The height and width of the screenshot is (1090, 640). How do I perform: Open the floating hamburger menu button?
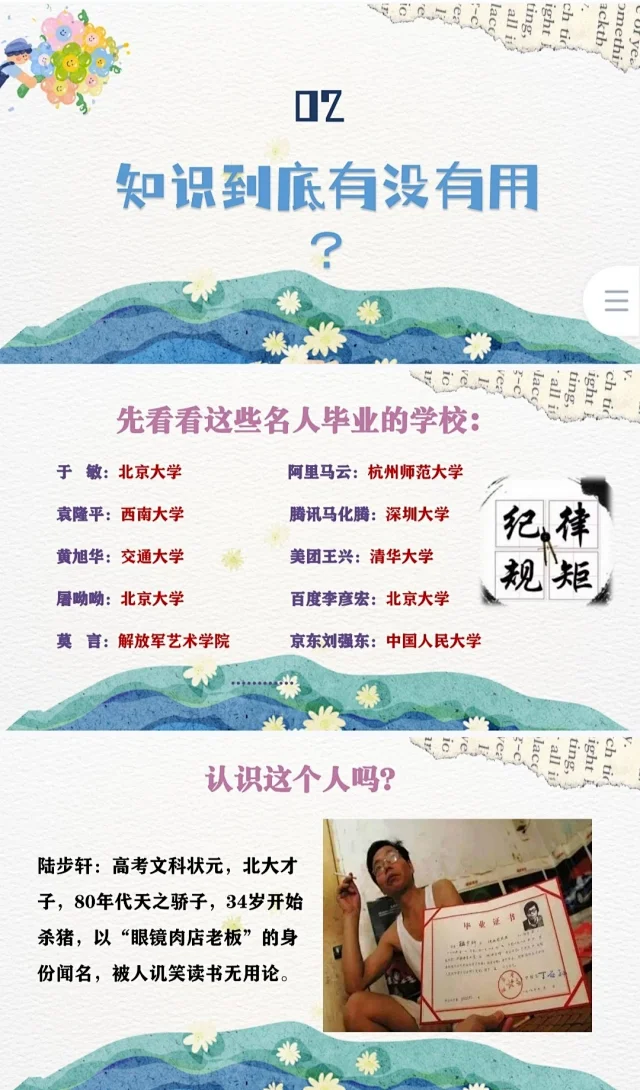point(616,301)
